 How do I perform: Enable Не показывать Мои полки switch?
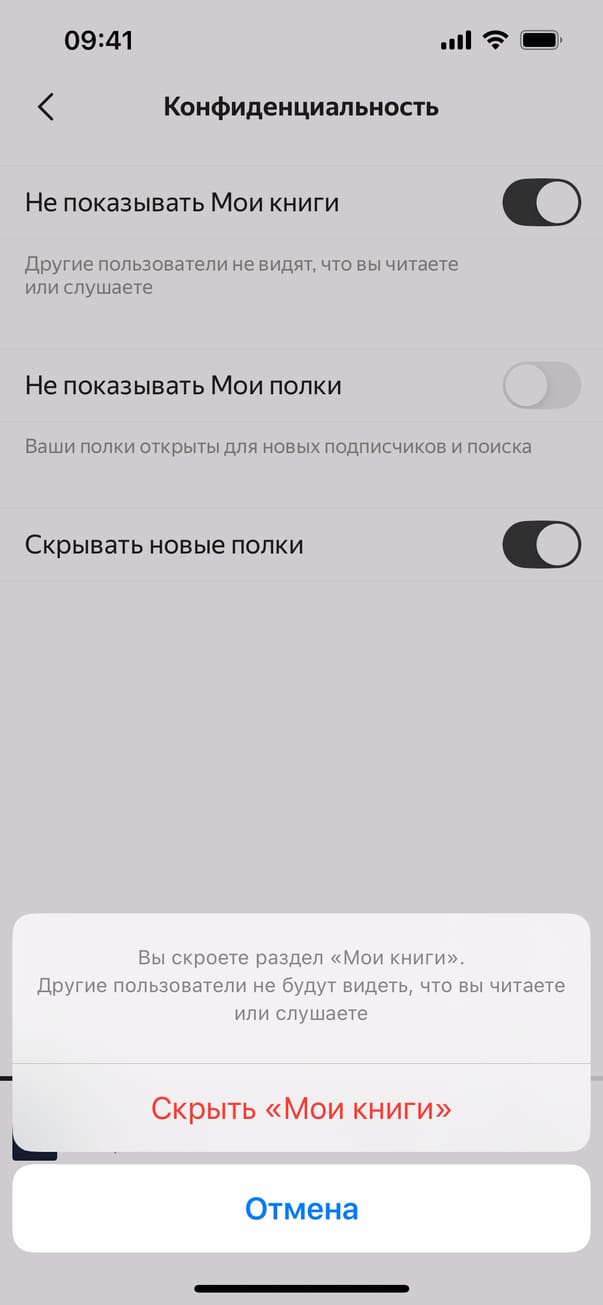pyautogui.click(x=540, y=385)
